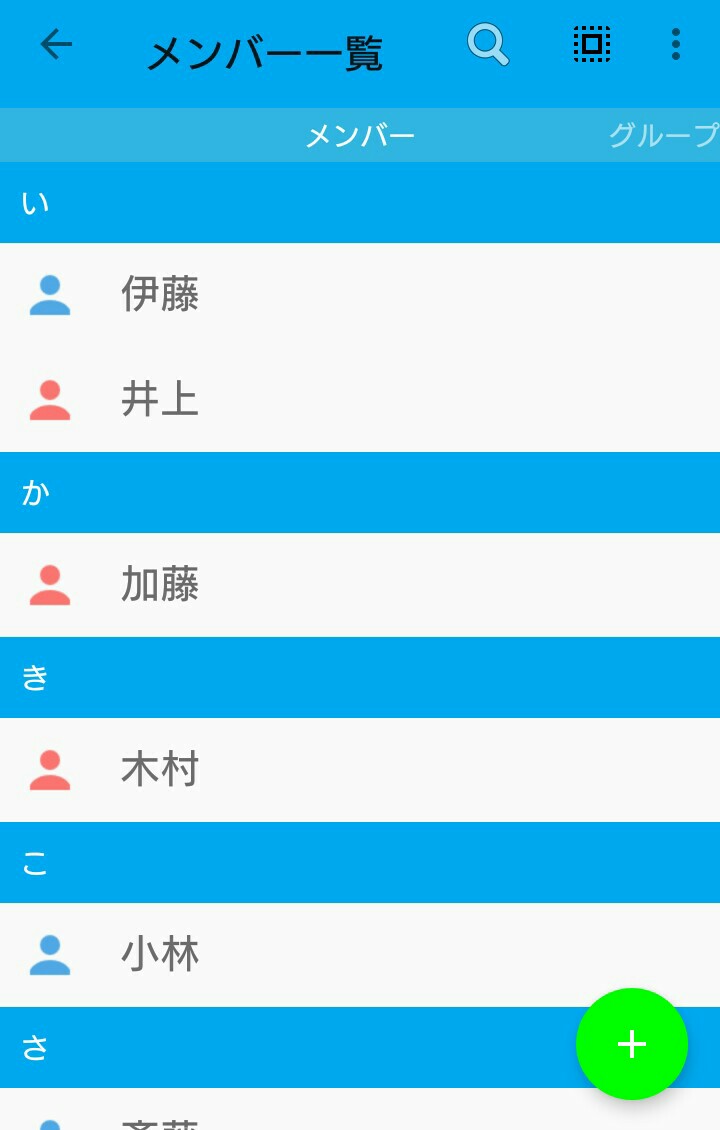Switch to the グループ tab
Image resolution: width=720 pixels, height=1130 pixels.
[x=663, y=136]
